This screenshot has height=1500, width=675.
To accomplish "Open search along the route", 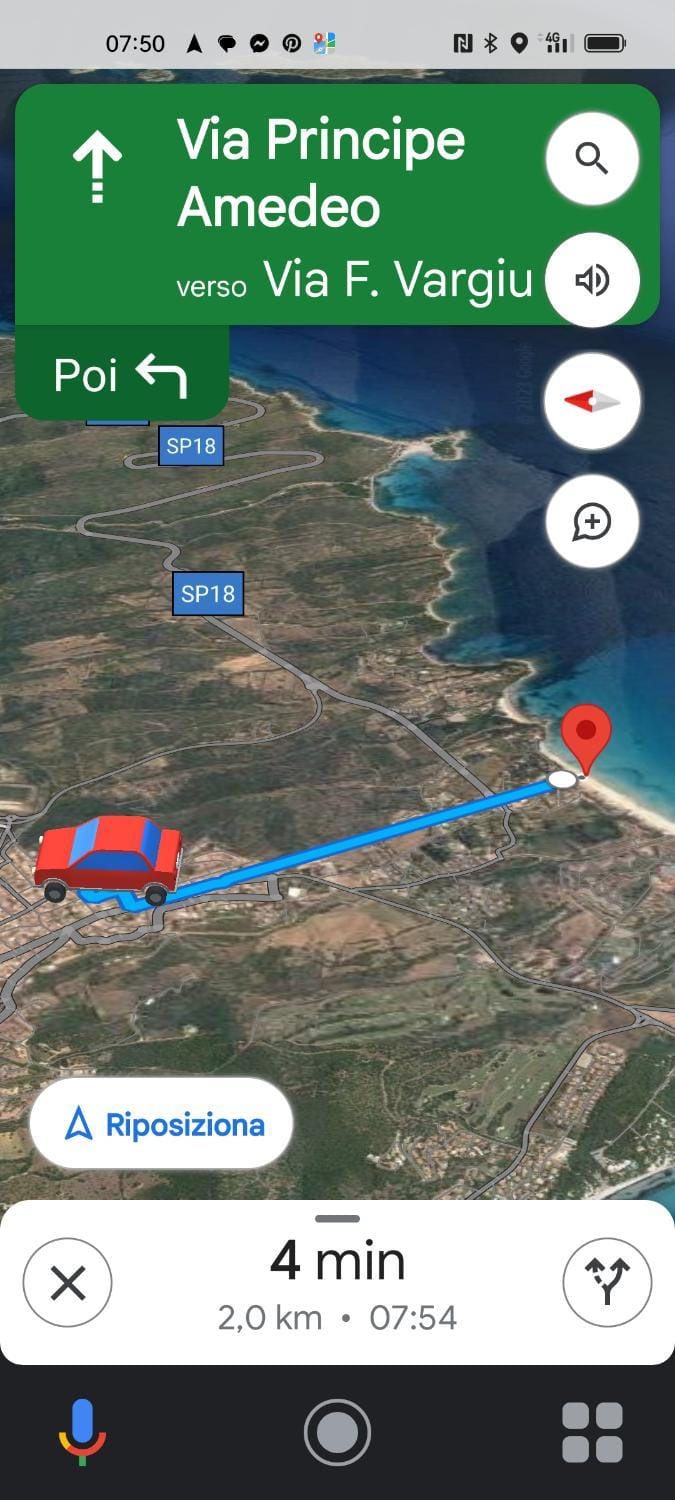I will [592, 159].
